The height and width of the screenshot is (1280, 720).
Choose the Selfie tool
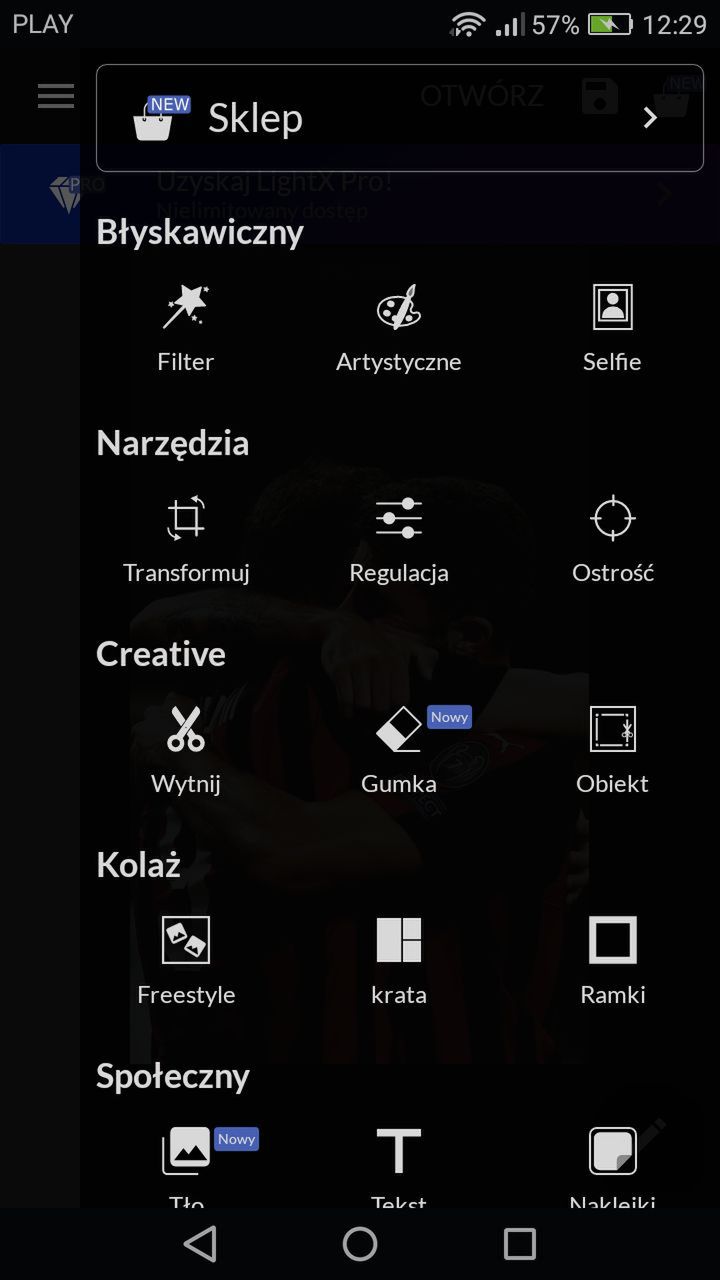click(612, 329)
